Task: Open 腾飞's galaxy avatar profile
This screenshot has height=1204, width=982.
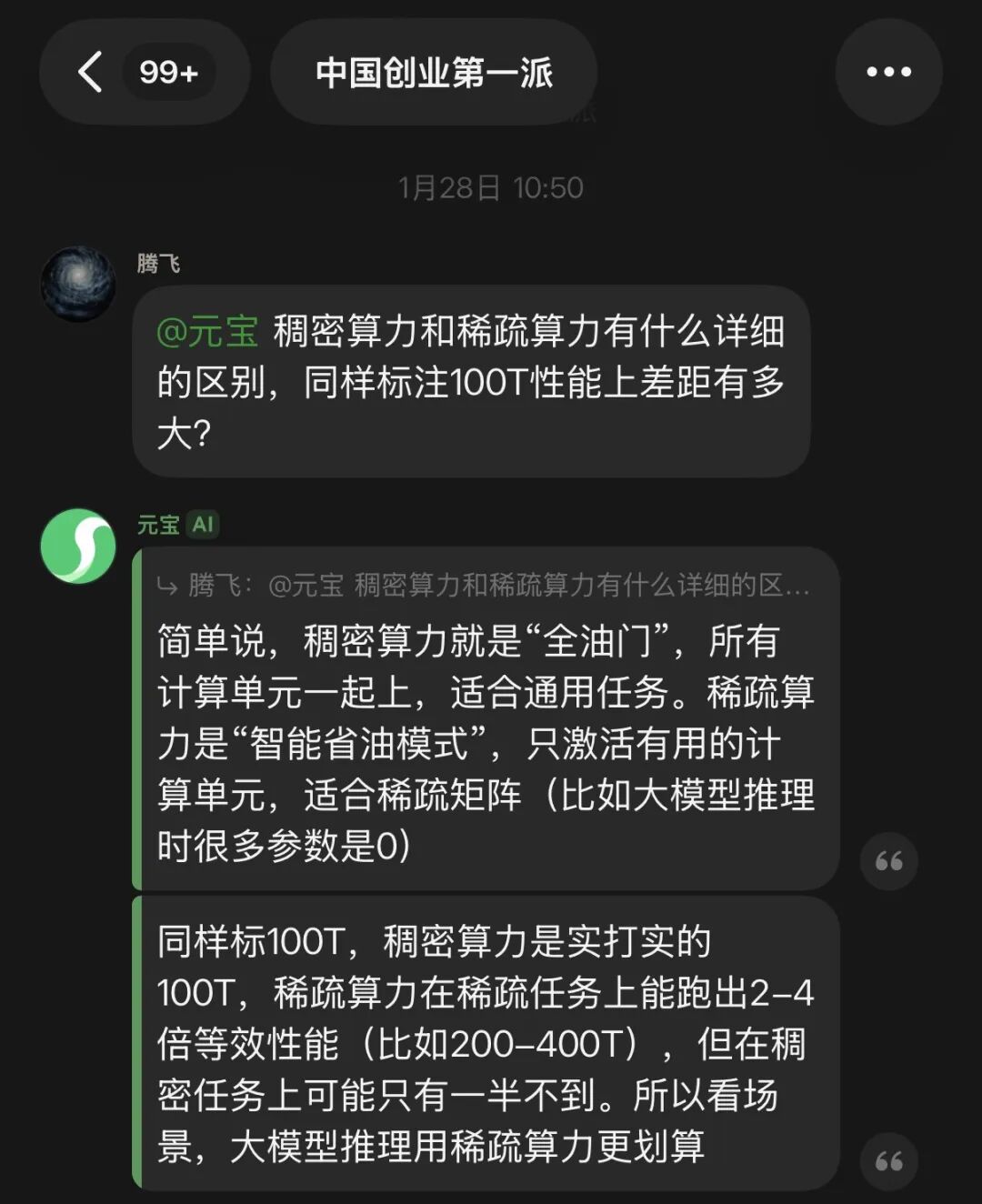Action: pyautogui.click(x=78, y=284)
